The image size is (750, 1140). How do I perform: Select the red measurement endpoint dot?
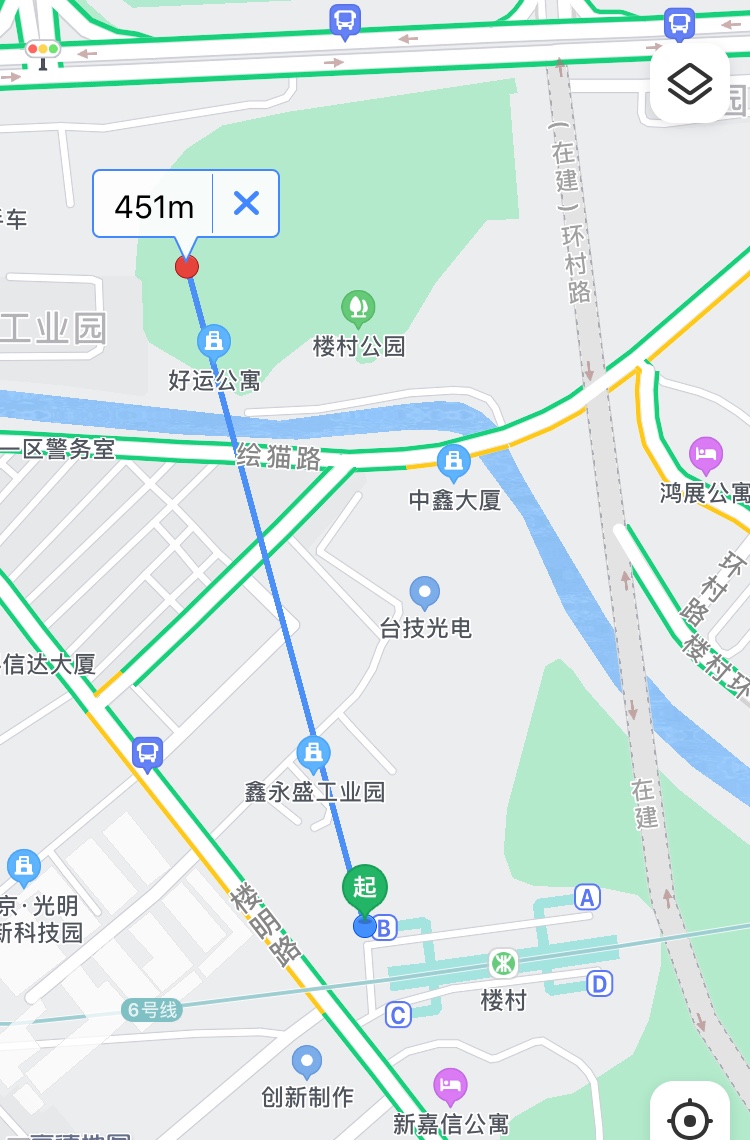[x=187, y=267]
